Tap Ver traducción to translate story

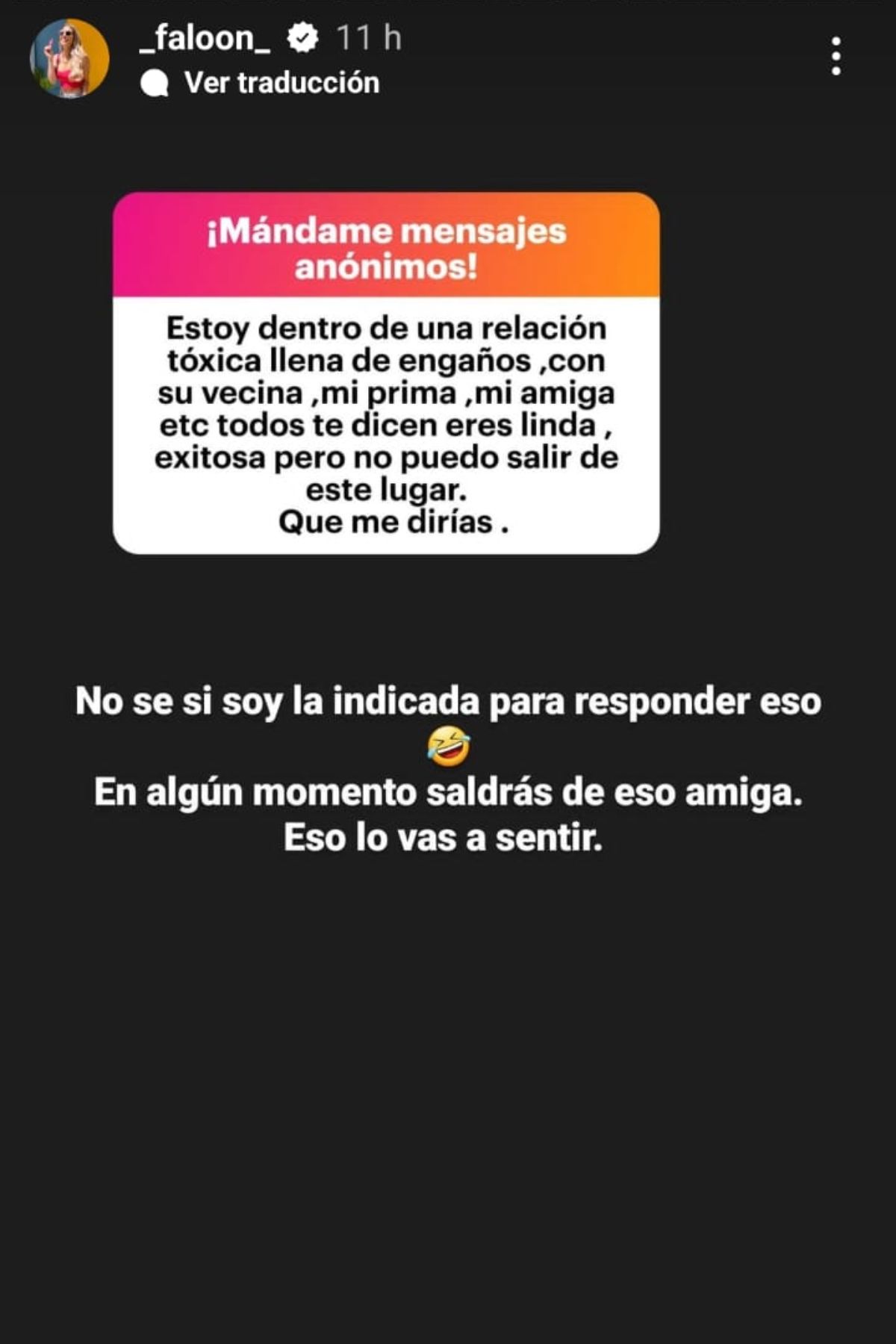(x=281, y=83)
